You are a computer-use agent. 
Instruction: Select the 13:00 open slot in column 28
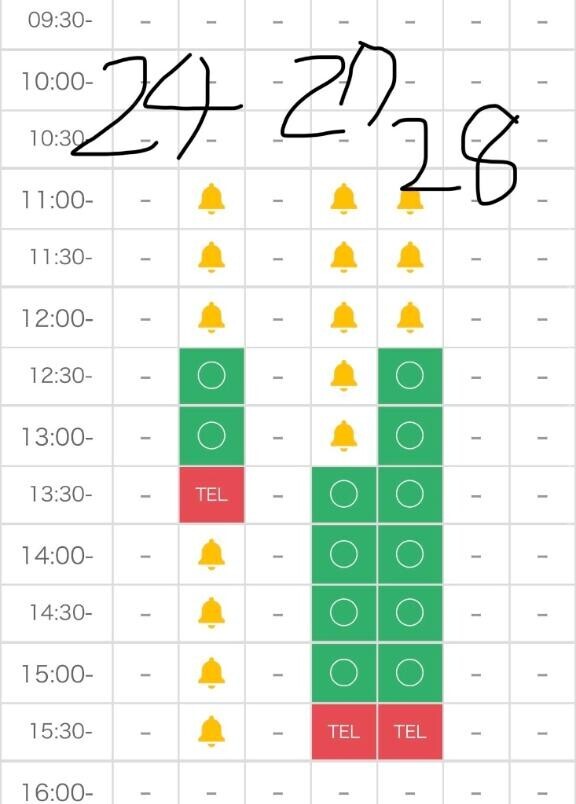click(410, 436)
